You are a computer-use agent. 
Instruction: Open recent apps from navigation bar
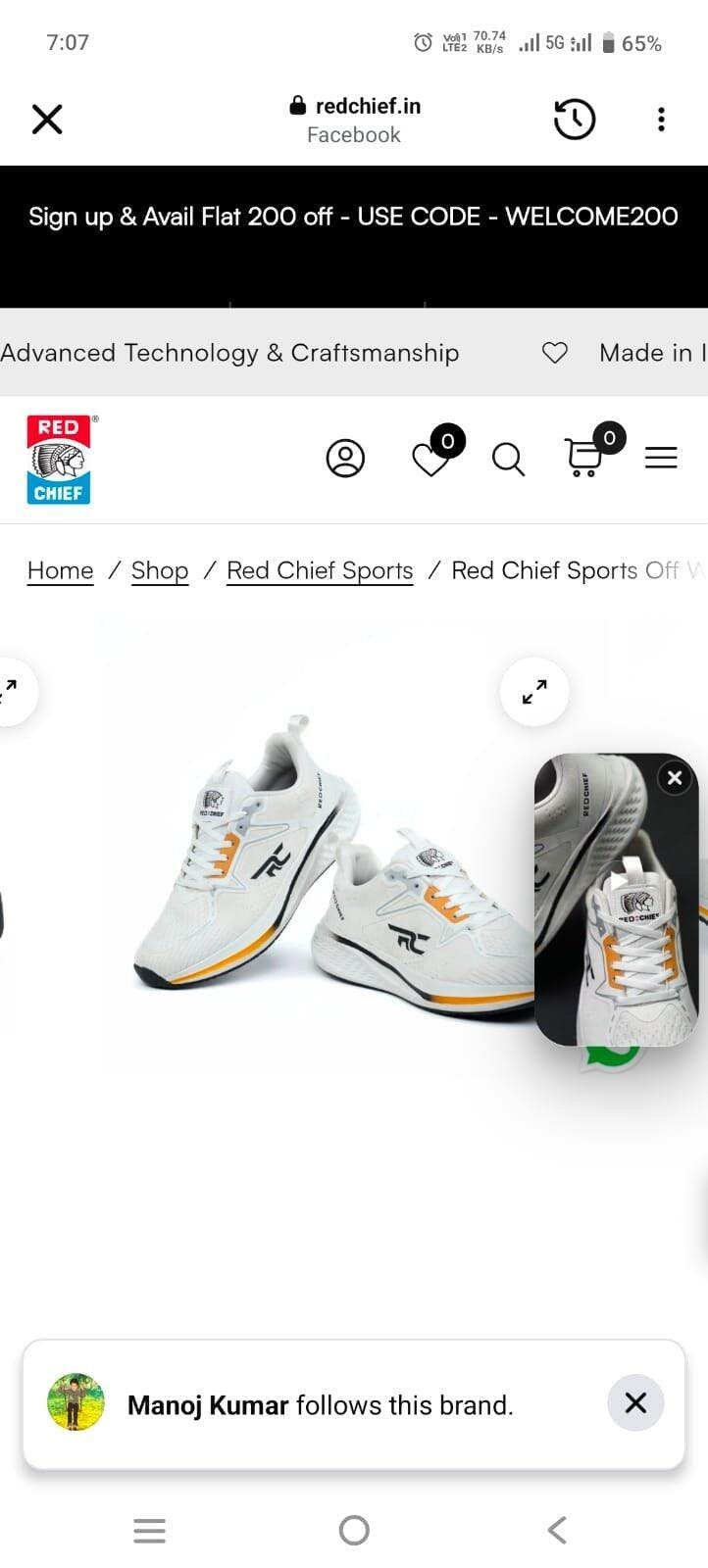point(149,1530)
